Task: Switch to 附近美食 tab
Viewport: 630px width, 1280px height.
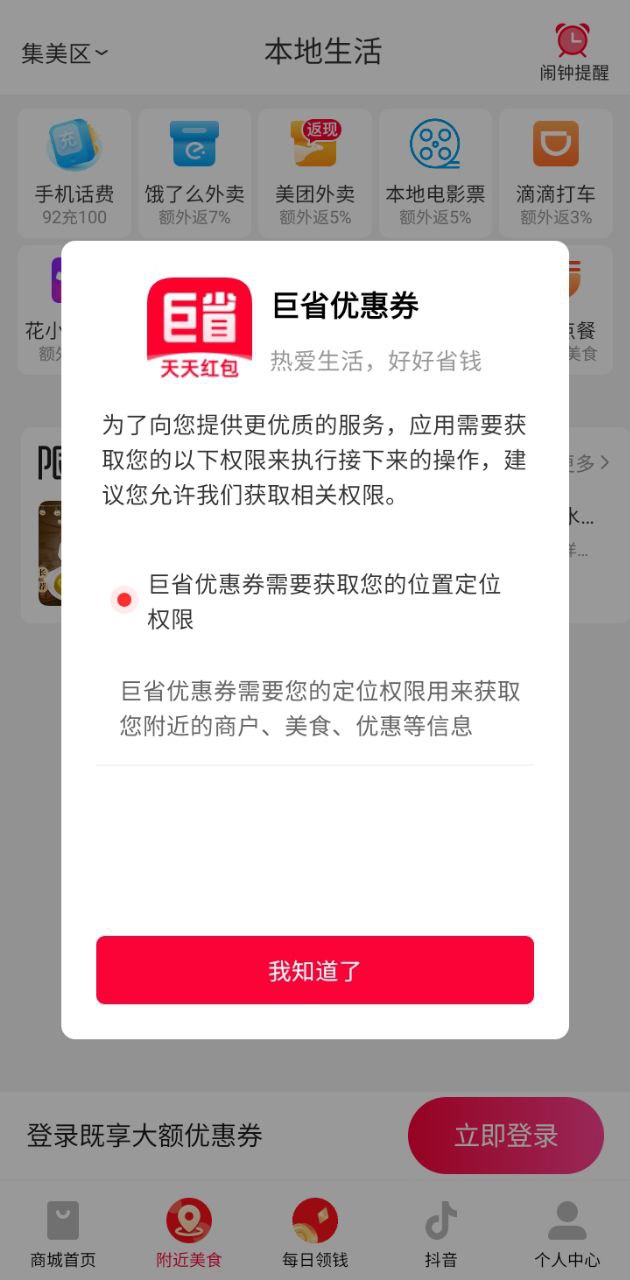Action: coord(189,1234)
